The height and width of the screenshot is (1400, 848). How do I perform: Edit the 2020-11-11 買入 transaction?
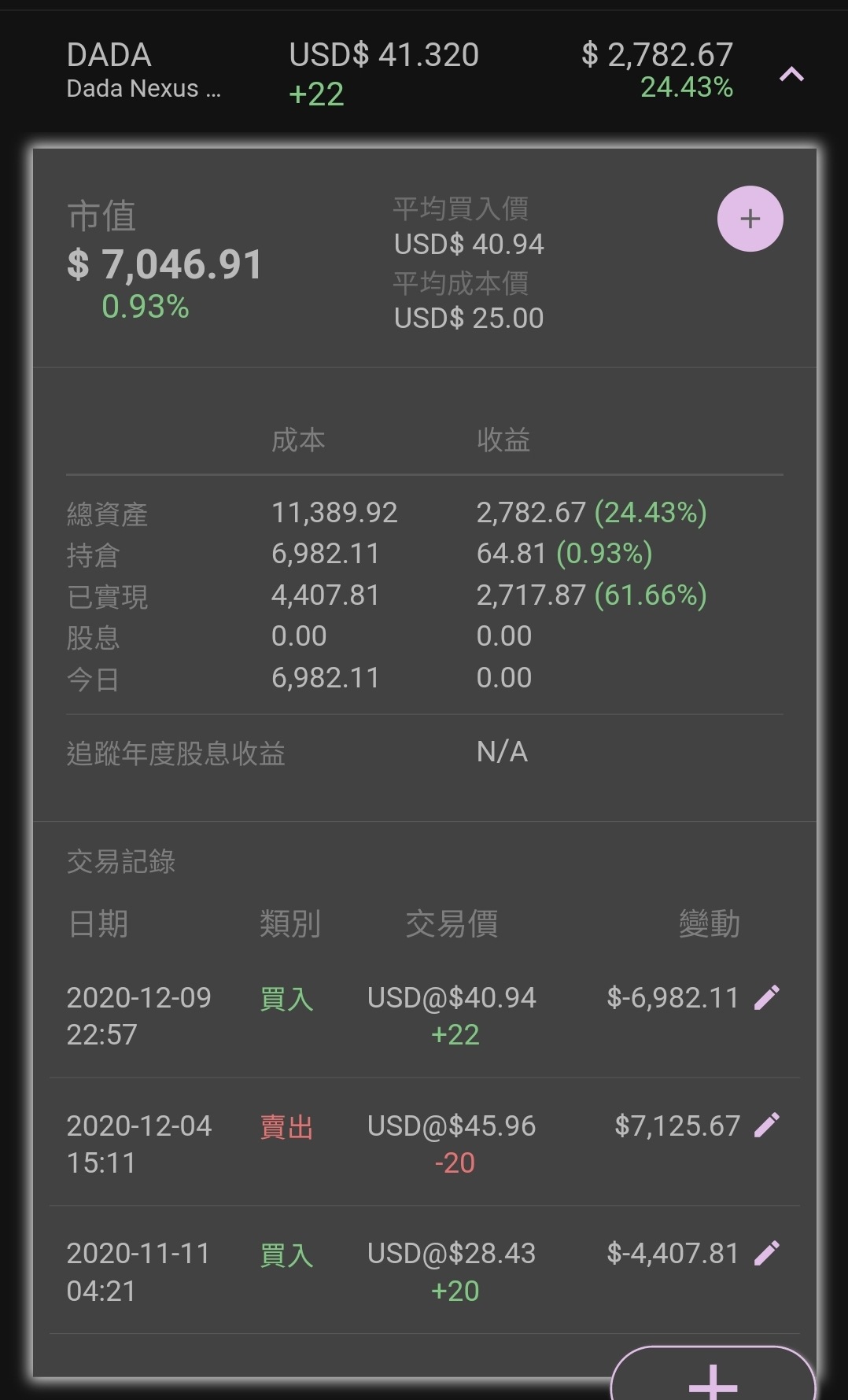(x=767, y=1253)
